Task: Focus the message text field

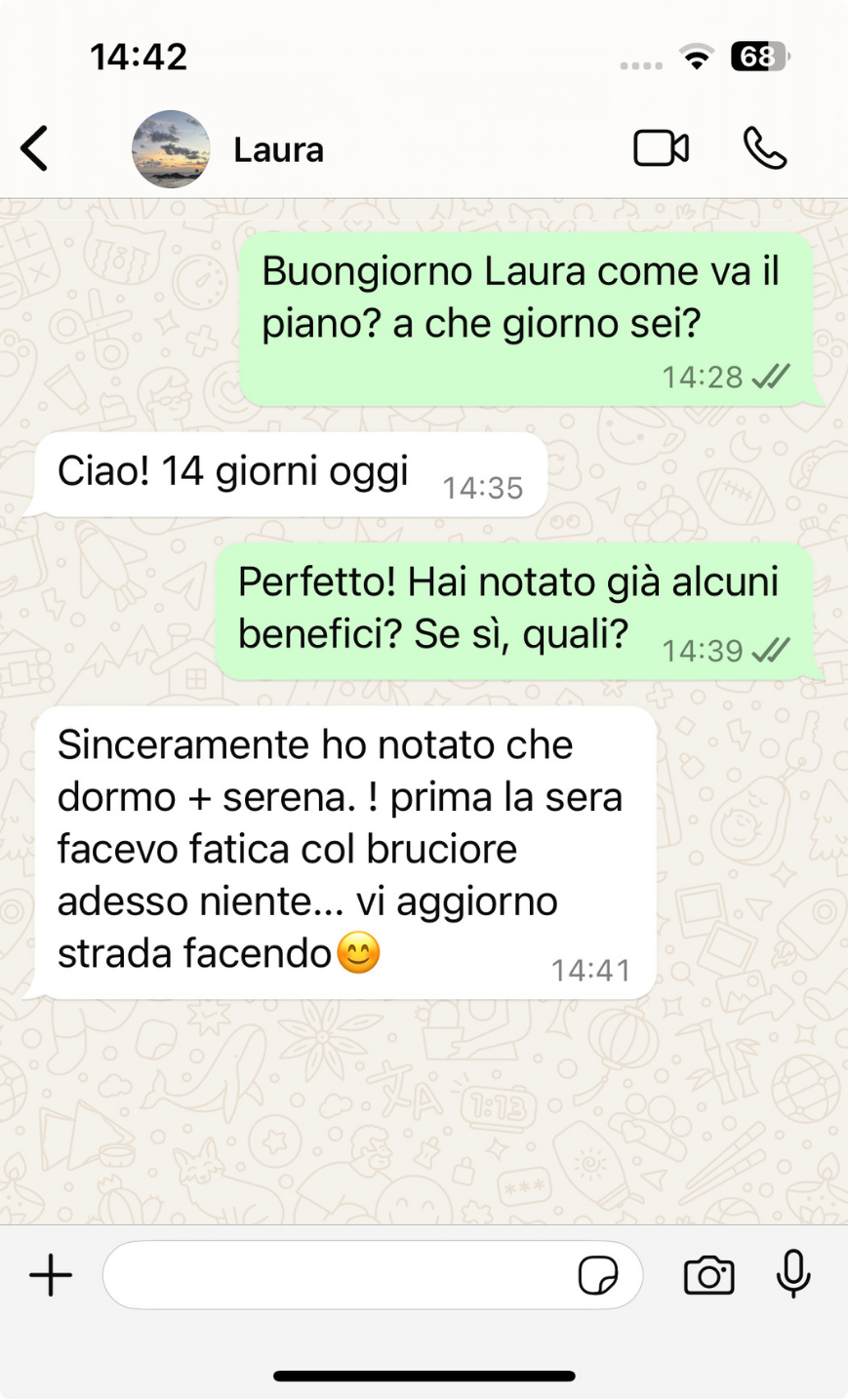Action: pyautogui.click(x=332, y=1275)
